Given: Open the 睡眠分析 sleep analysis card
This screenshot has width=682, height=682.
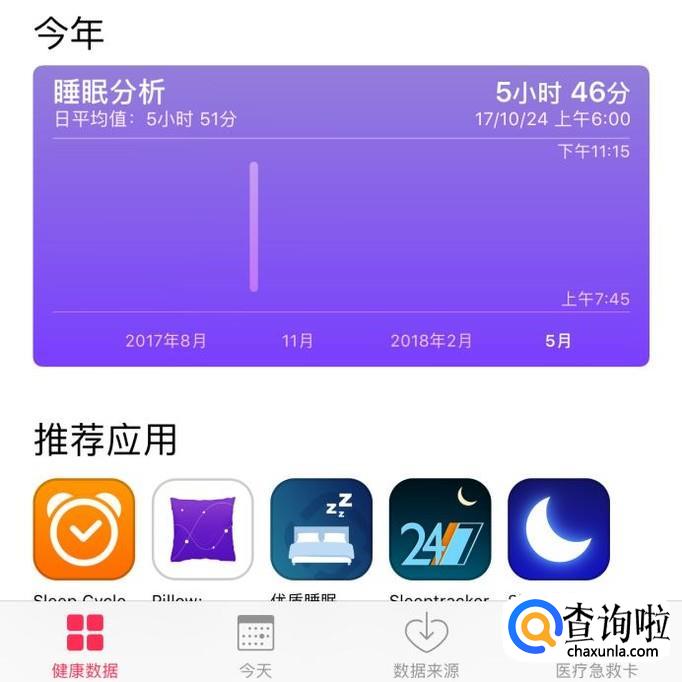Looking at the screenshot, I should pos(341,215).
